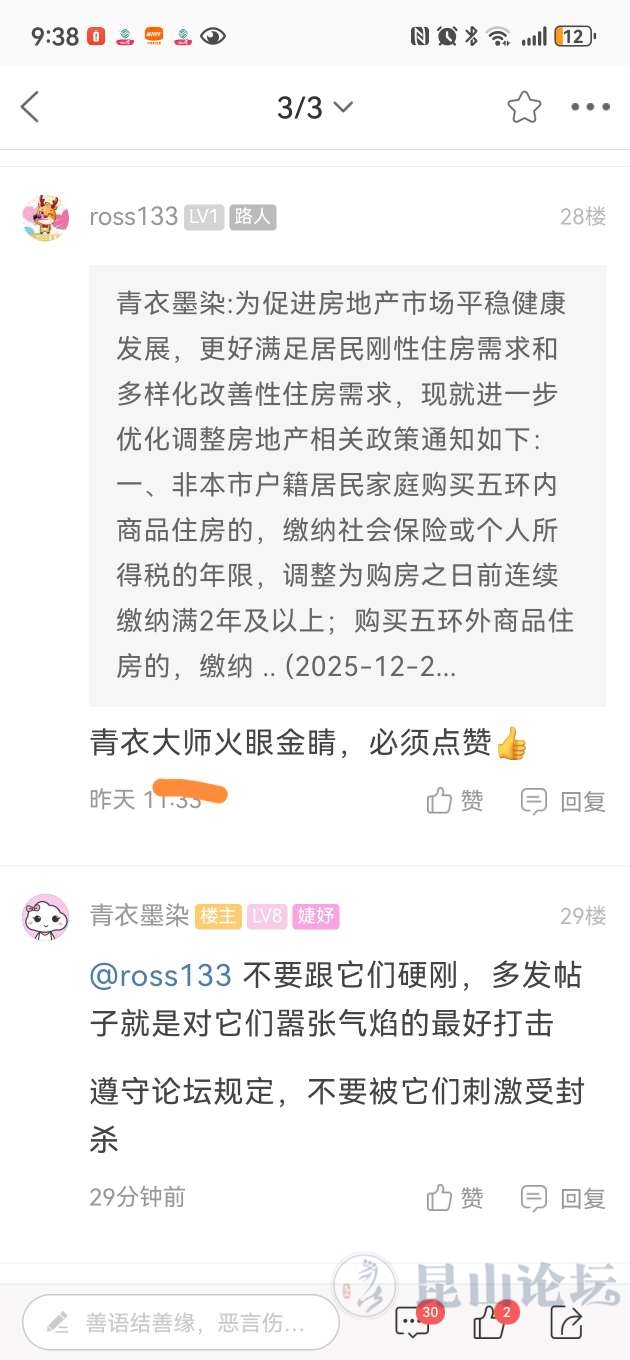630x1360 pixels.
Task: Open the three-dot overflow menu
Action: click(x=590, y=107)
